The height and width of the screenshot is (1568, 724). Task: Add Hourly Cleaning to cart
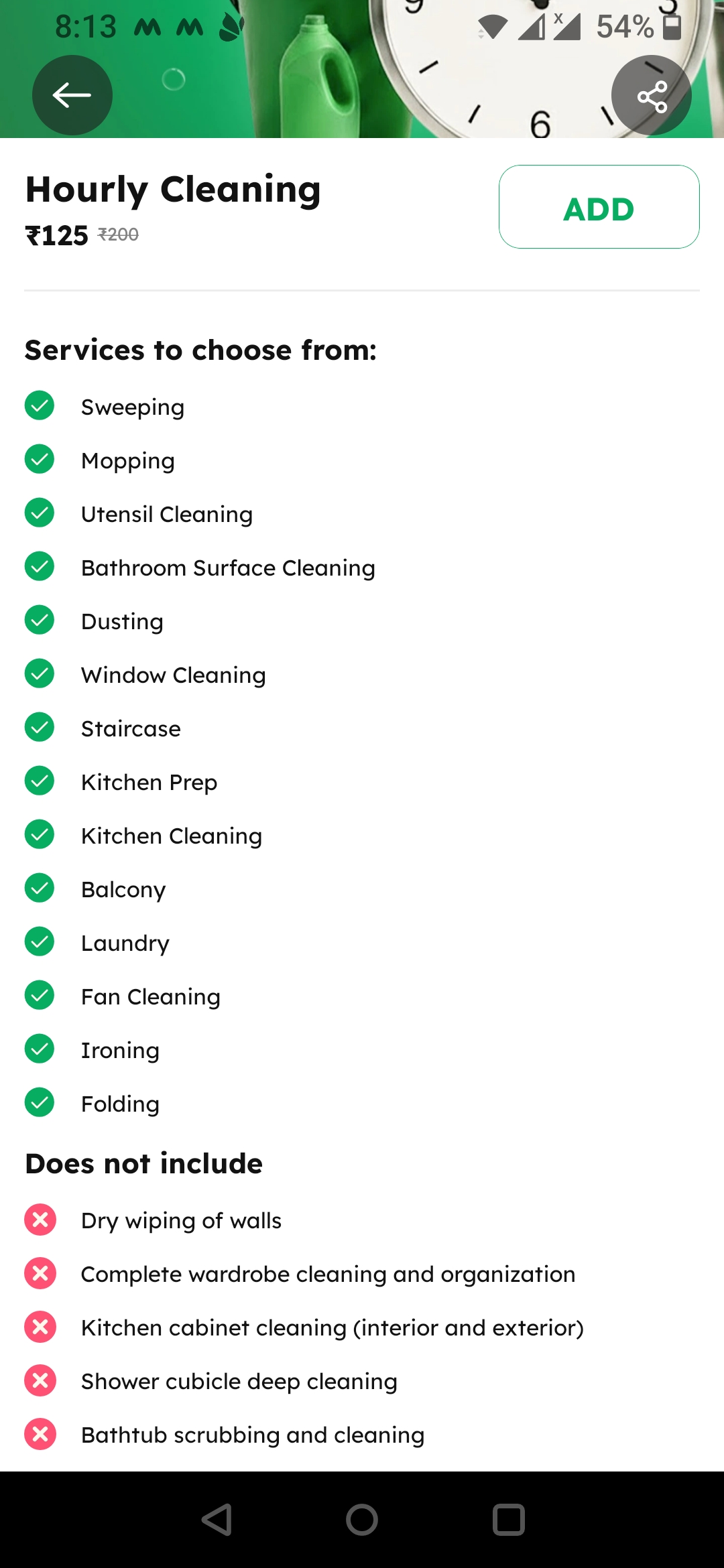coord(599,207)
